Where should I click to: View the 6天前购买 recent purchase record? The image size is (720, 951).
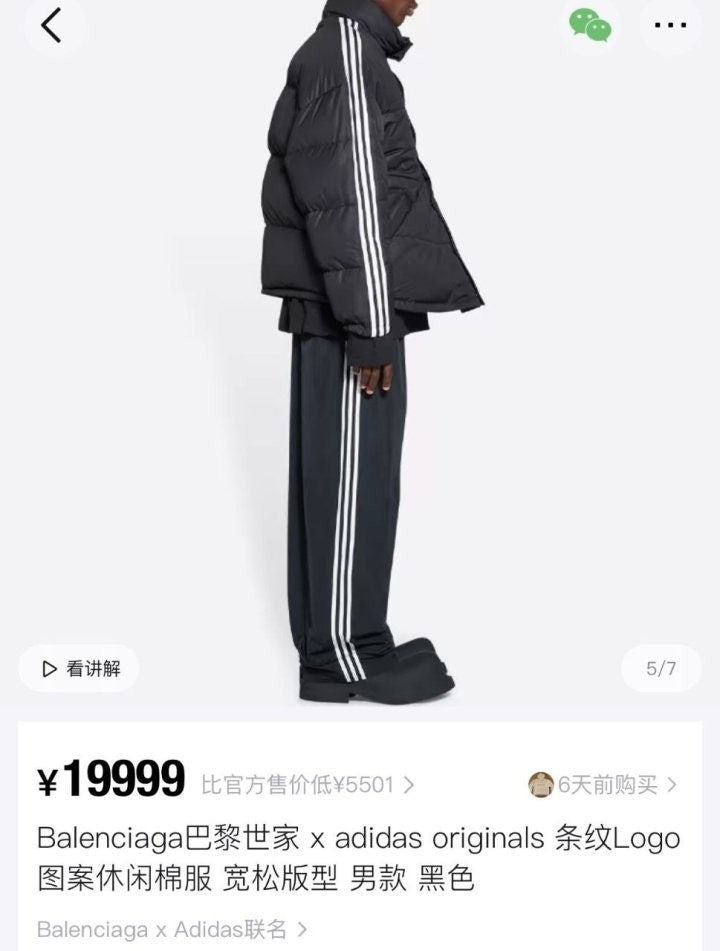pyautogui.click(x=604, y=785)
